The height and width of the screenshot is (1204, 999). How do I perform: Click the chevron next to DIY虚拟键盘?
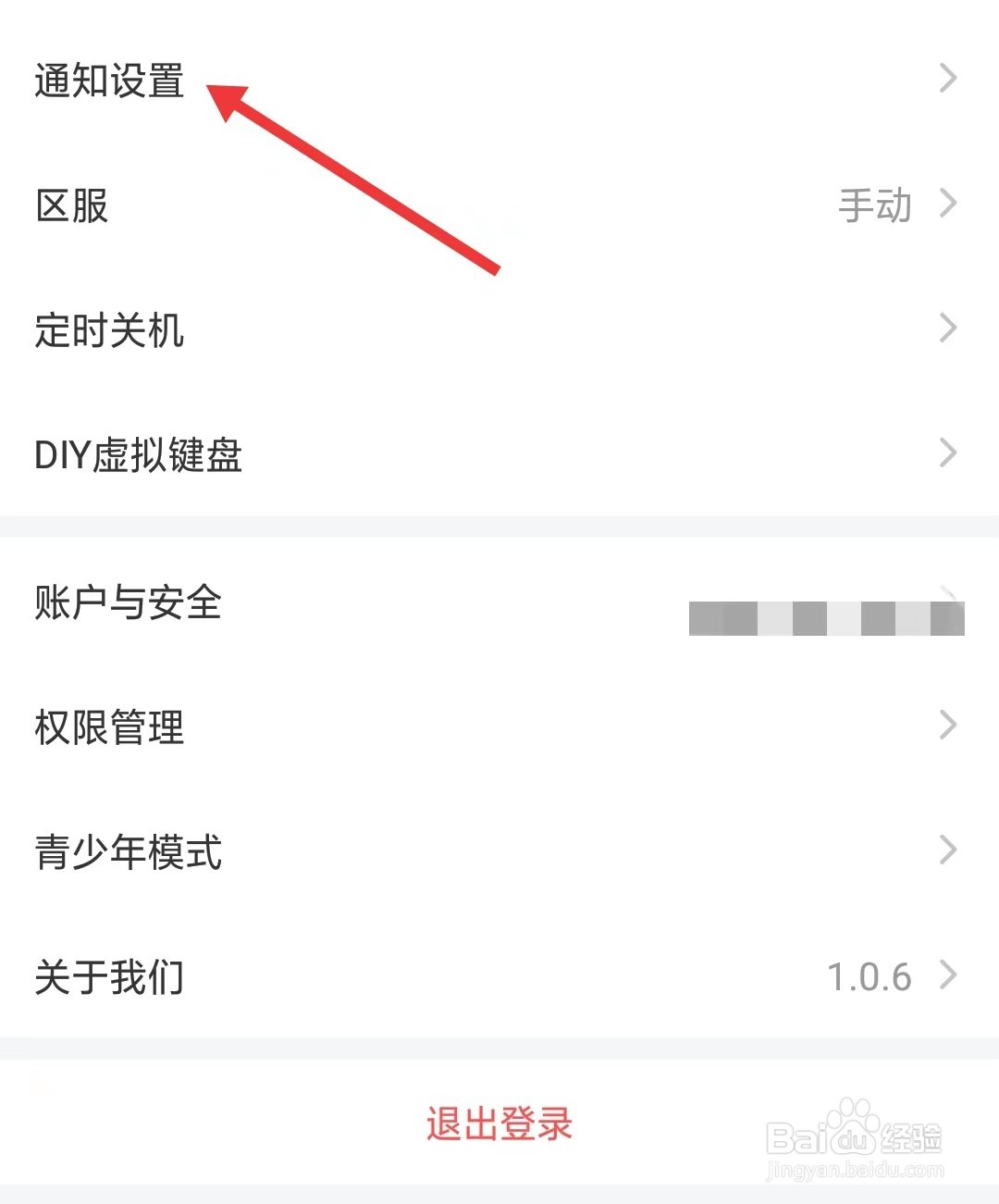pyautogui.click(x=949, y=453)
